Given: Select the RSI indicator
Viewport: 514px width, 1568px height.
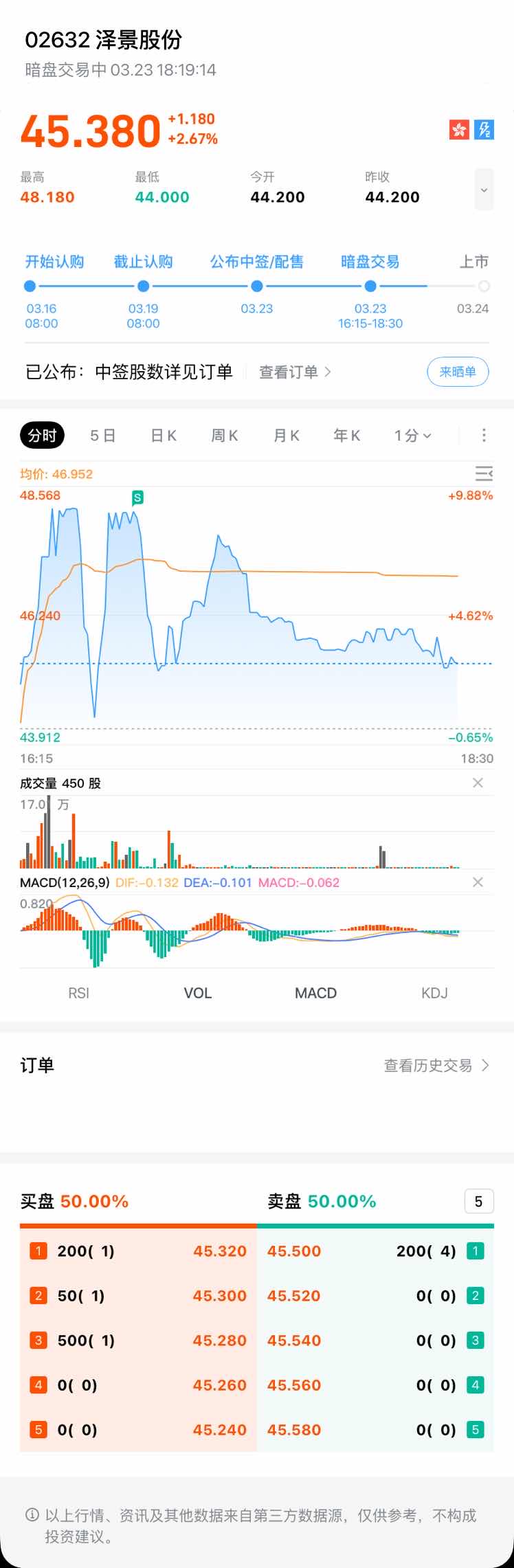Looking at the screenshot, I should [x=79, y=993].
